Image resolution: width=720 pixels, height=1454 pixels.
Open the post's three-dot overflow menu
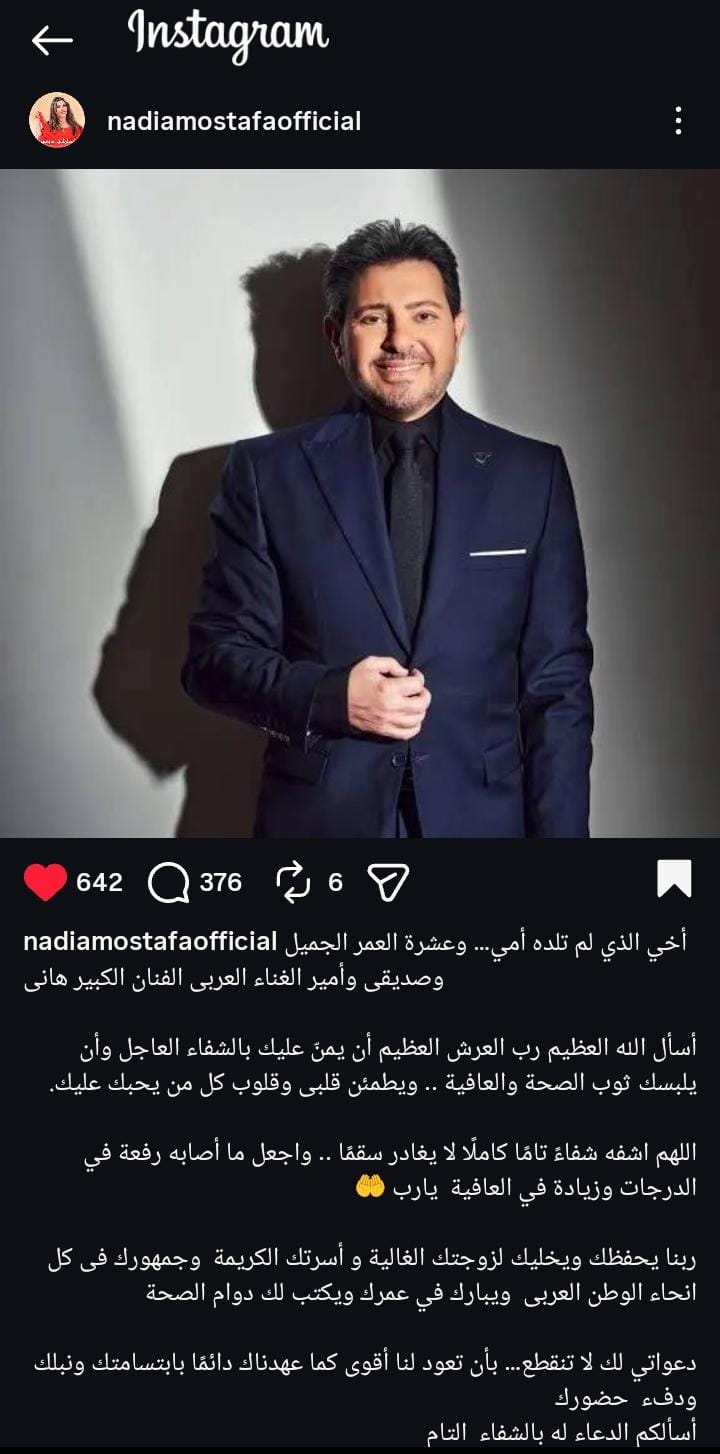point(678,122)
